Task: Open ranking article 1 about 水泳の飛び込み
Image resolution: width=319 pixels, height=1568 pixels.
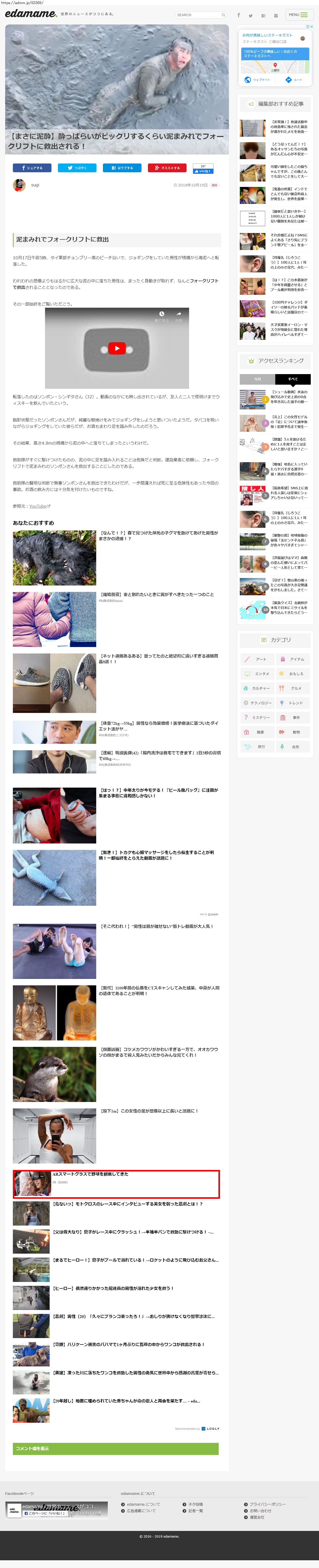Action: coord(289,397)
